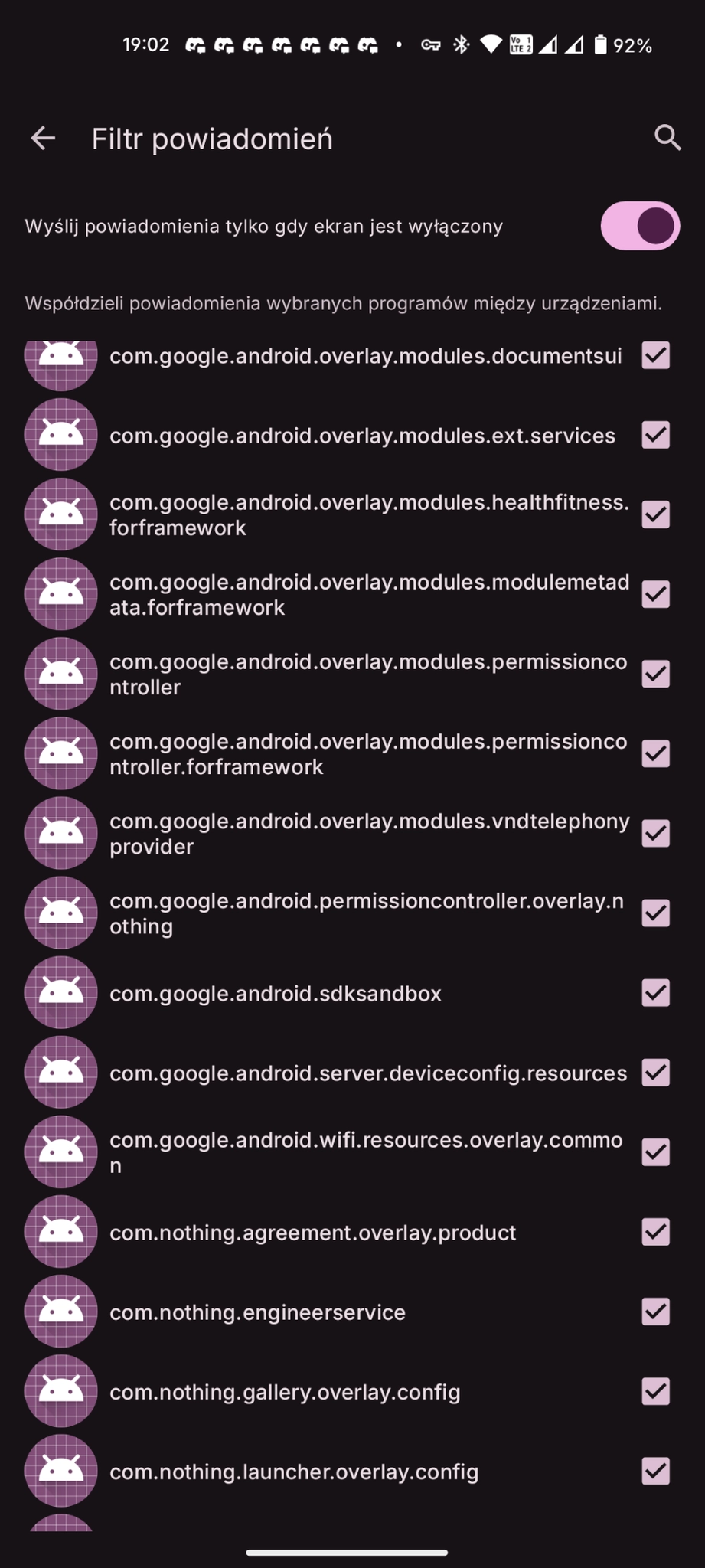Uncheck com.nothing.engineerservice
This screenshot has width=705, height=1568.
(x=655, y=1312)
